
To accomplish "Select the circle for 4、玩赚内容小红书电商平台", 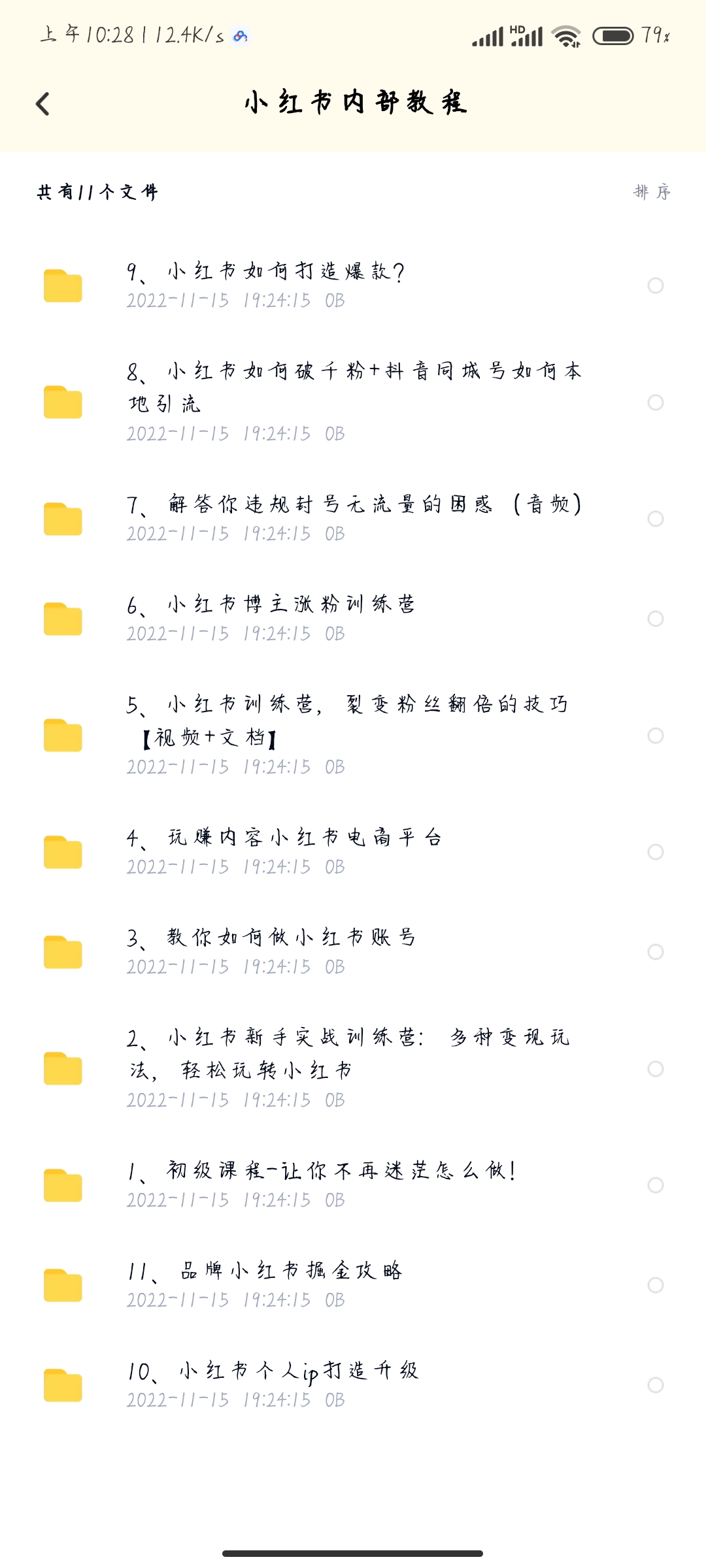I will point(656,852).
